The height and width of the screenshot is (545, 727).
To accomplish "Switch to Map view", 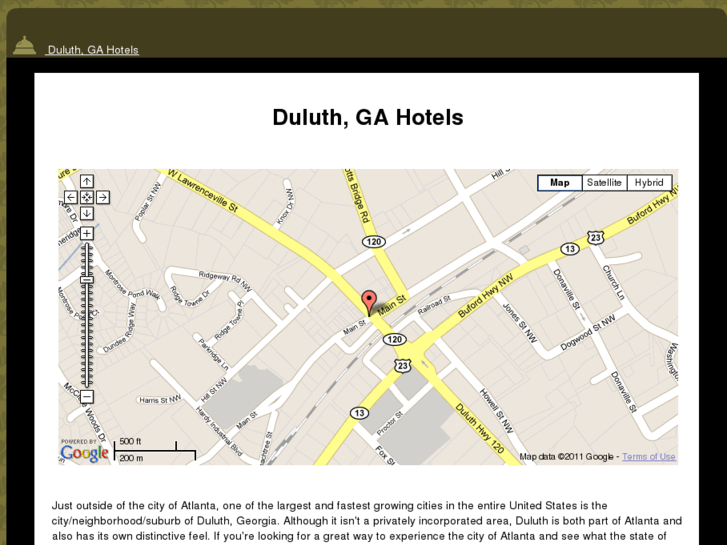I will 560,183.
